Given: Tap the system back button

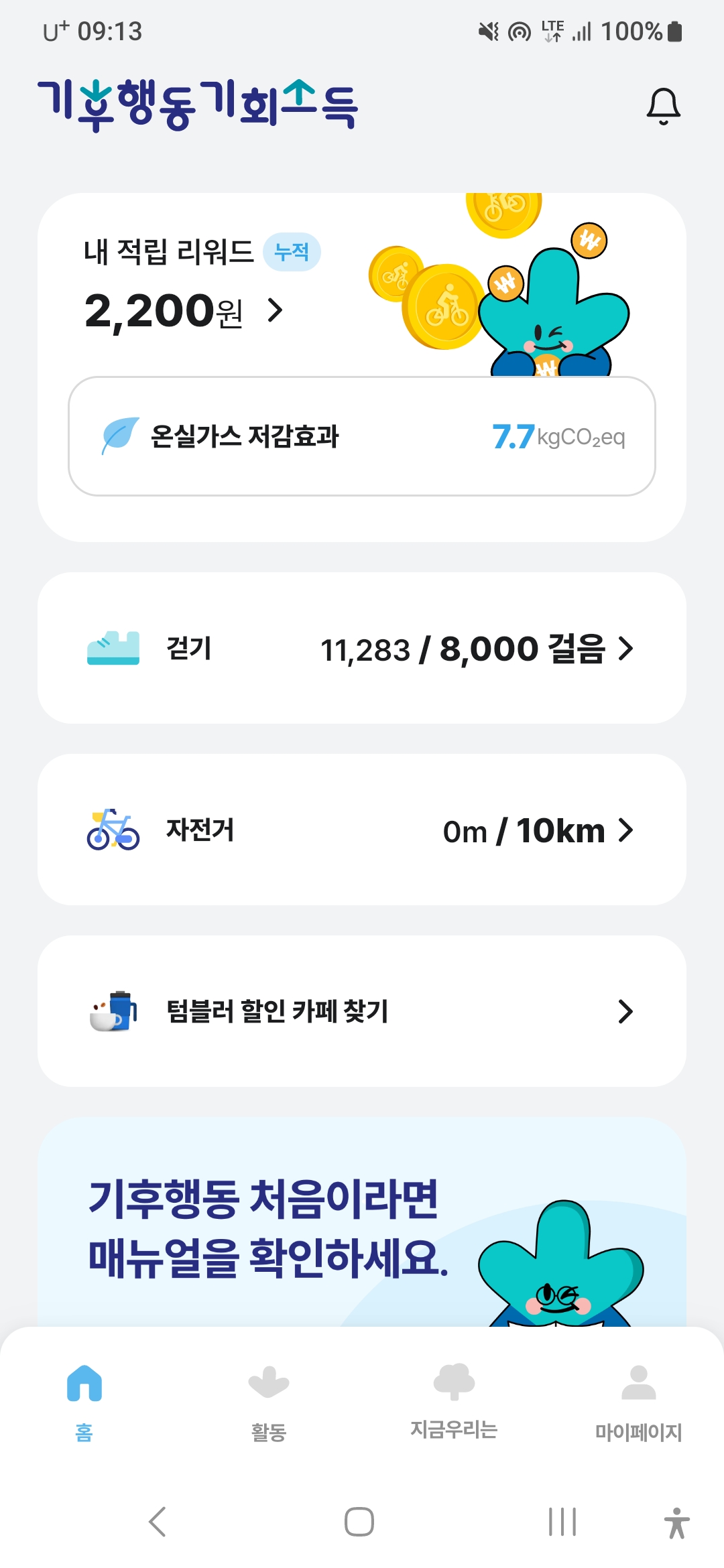Looking at the screenshot, I should [x=158, y=1521].
